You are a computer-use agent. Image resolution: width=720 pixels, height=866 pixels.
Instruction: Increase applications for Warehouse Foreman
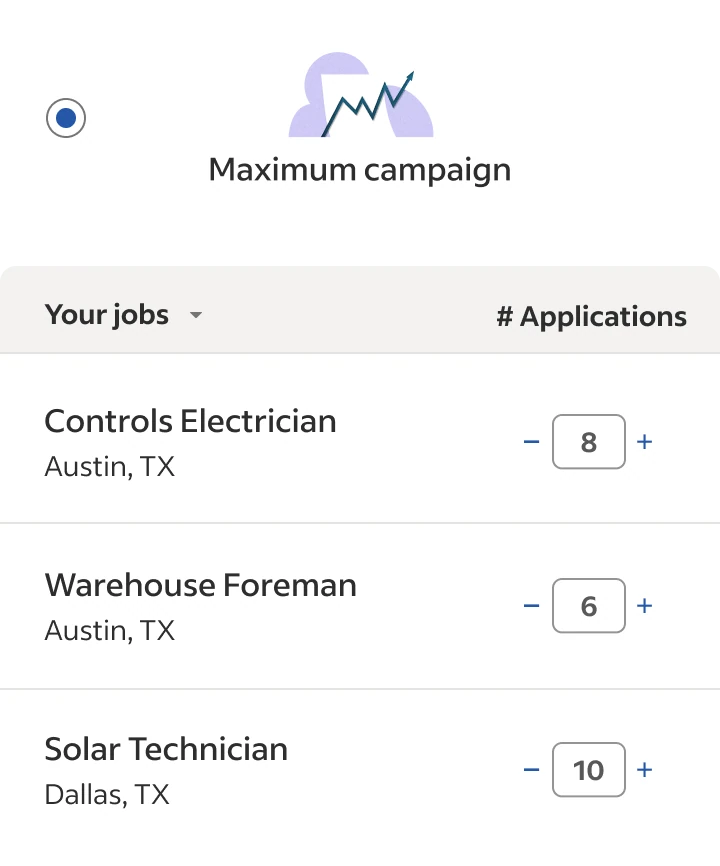point(645,606)
